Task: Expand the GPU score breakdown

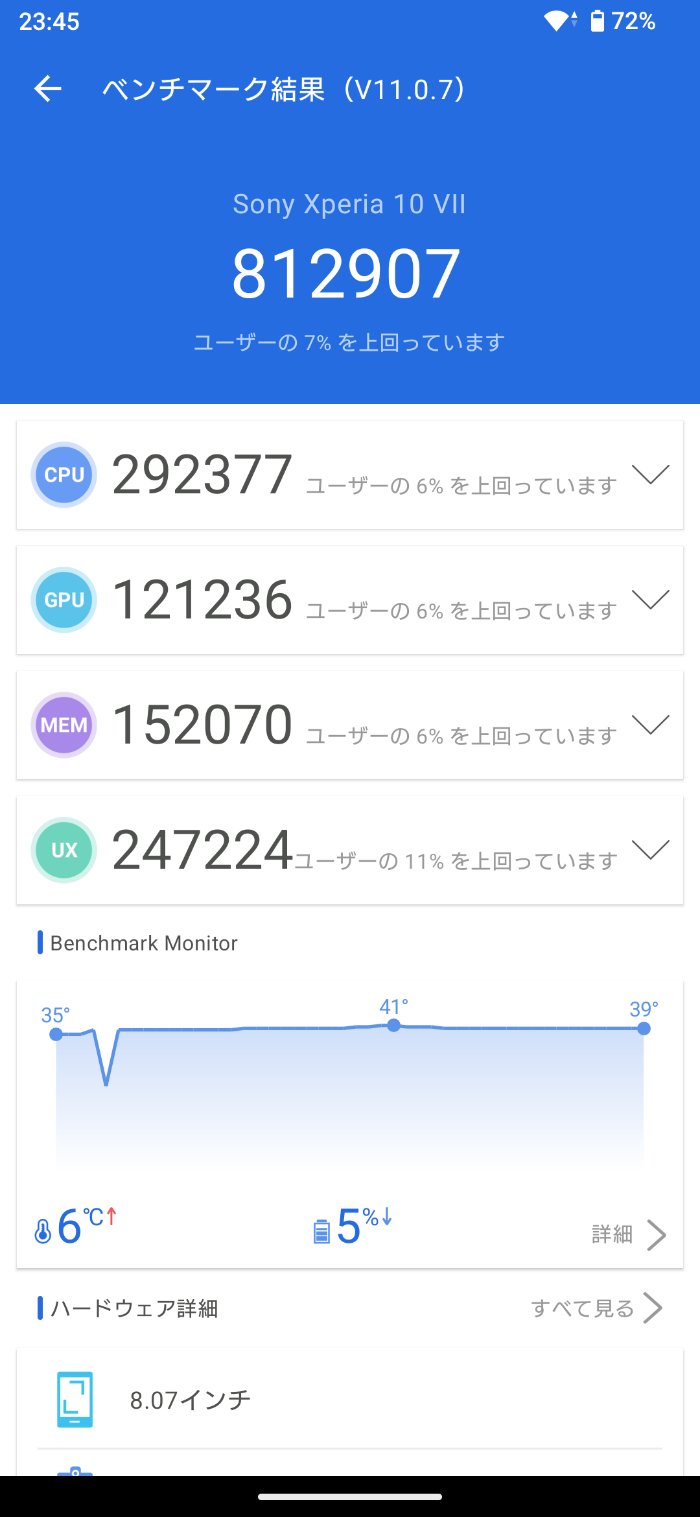Action: pyautogui.click(x=650, y=600)
